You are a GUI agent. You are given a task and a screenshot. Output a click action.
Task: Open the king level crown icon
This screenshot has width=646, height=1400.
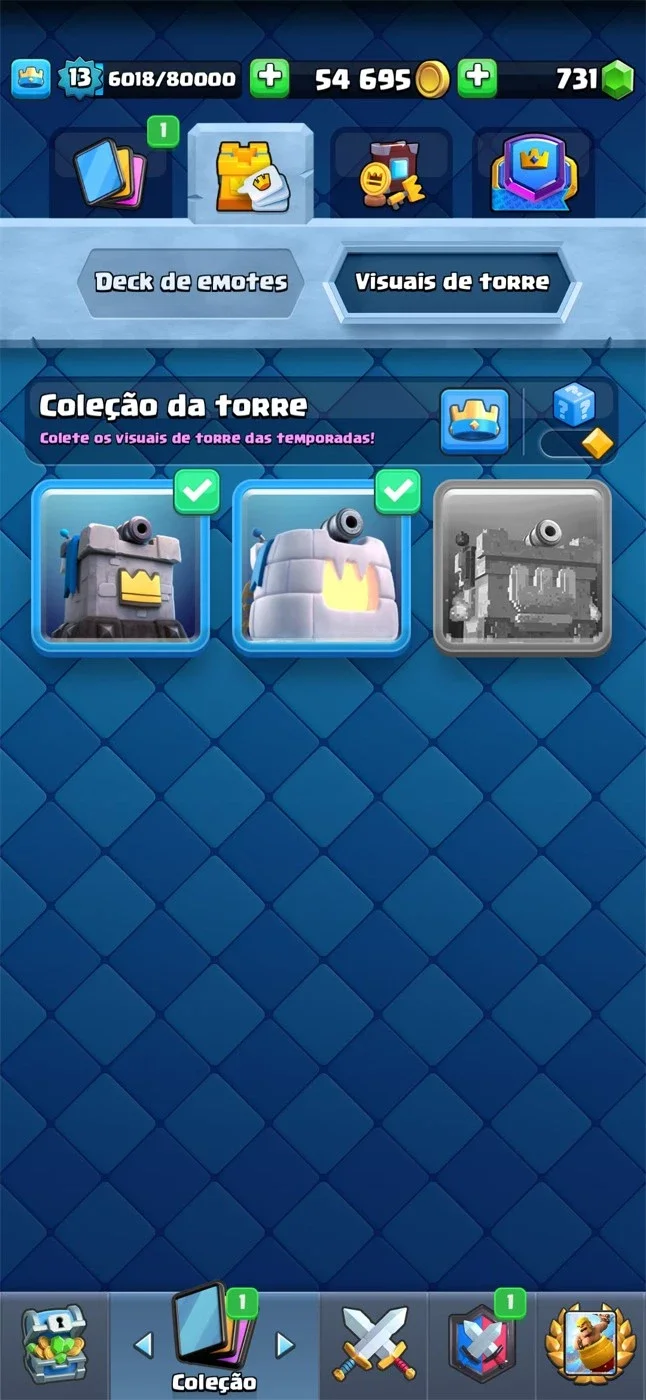coord(31,78)
